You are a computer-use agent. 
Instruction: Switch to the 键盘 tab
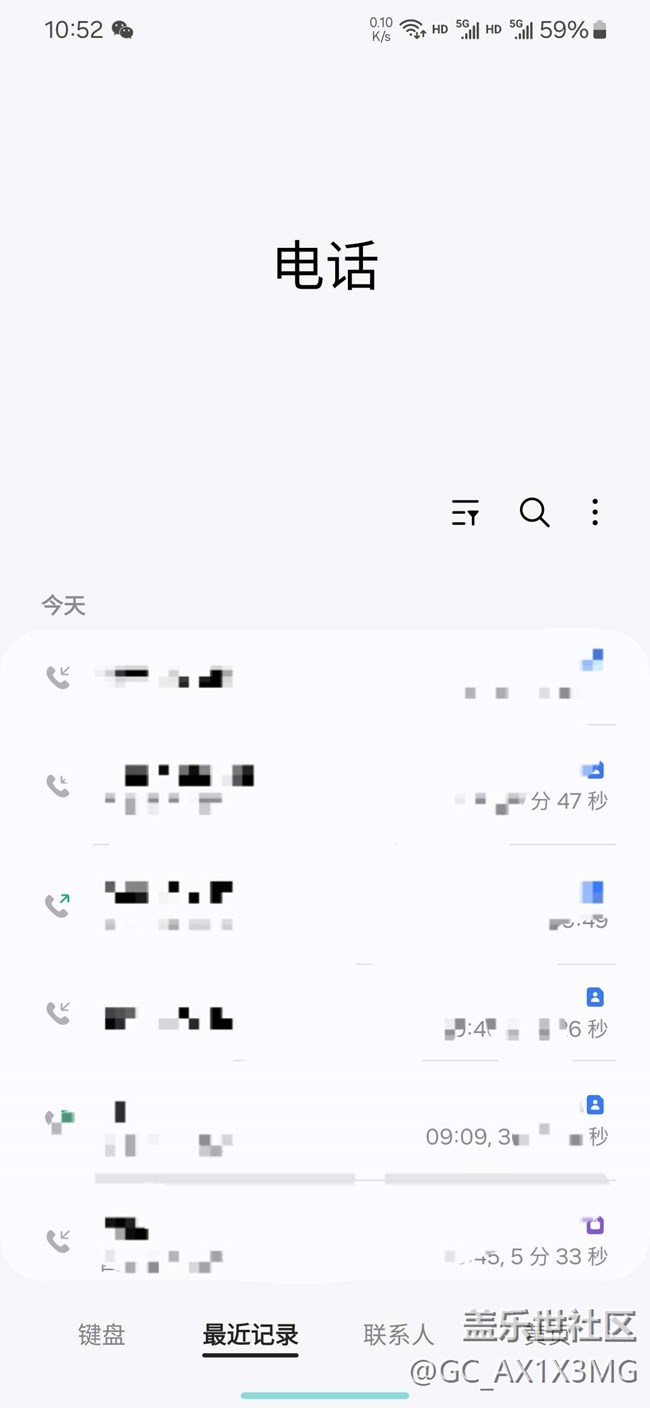click(x=102, y=1334)
